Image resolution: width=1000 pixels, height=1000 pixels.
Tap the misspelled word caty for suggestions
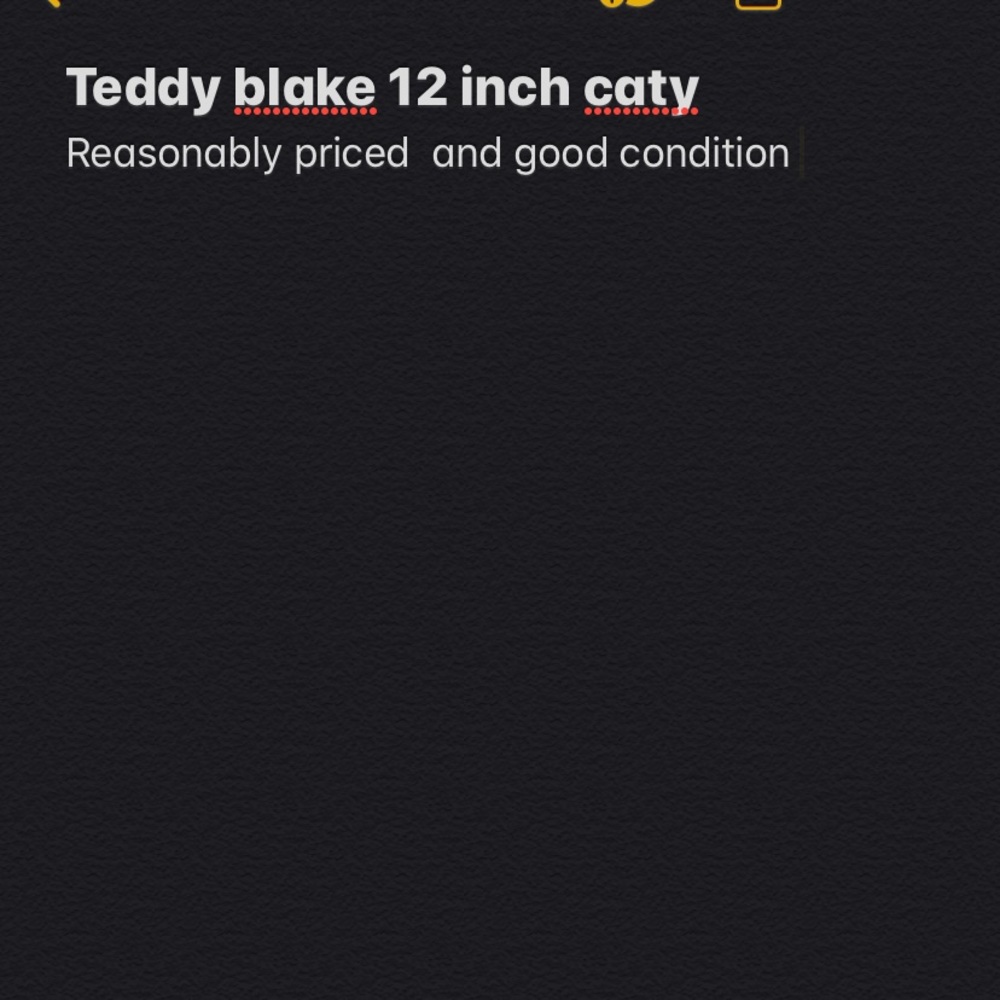coord(640,90)
